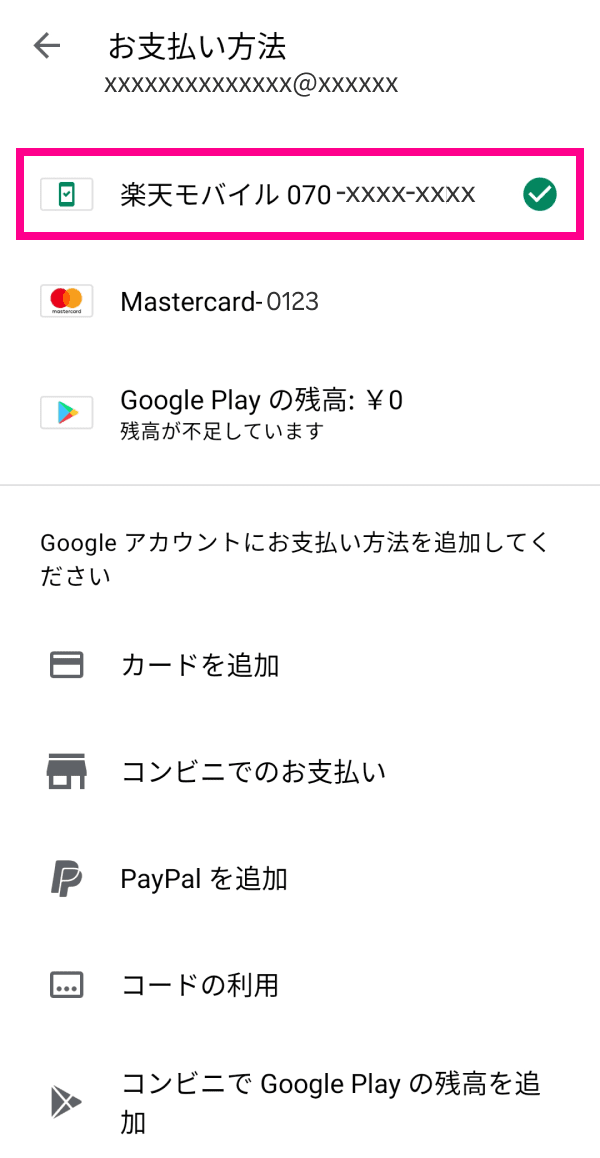Open コンビニでのお支払い option
Screen dimensions: 600x1158
click(300, 772)
